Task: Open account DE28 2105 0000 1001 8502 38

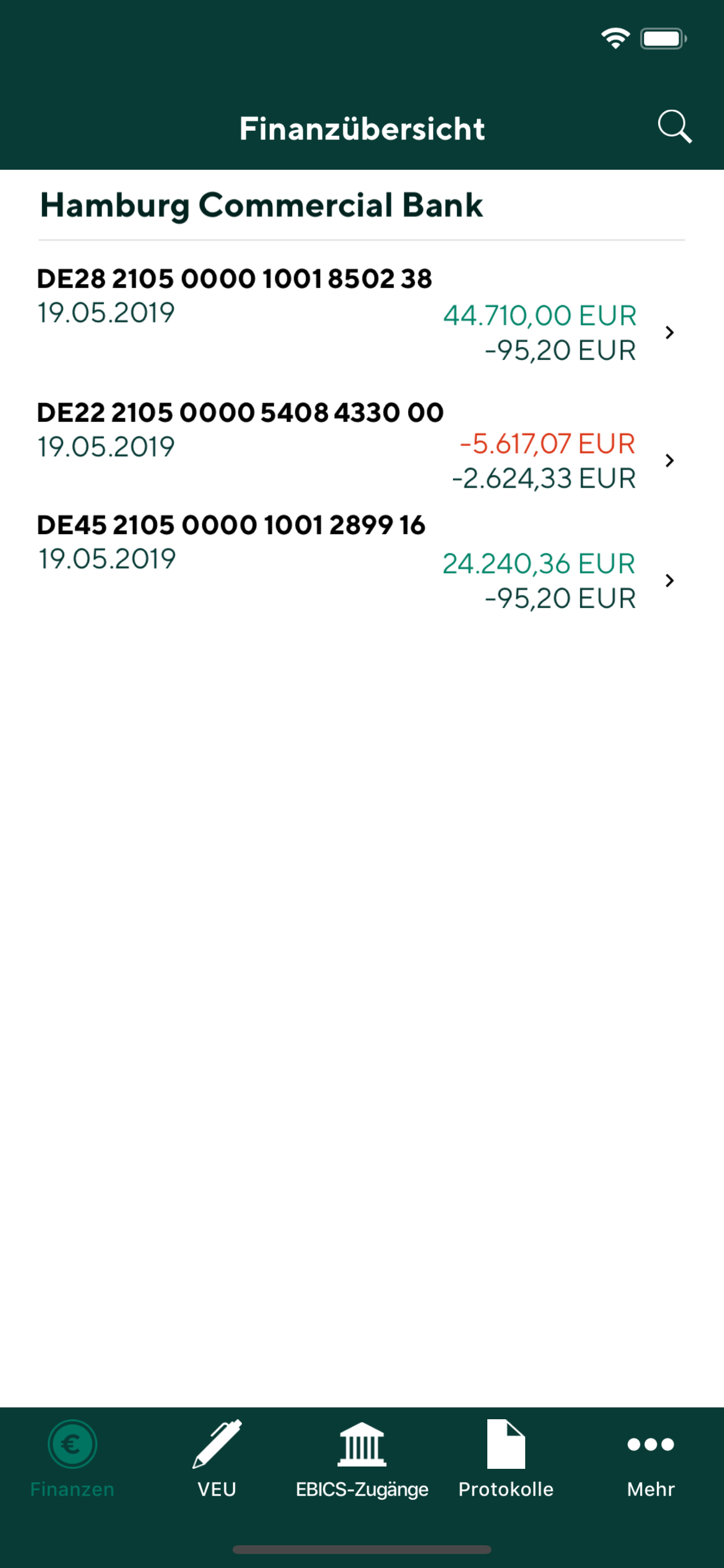Action: pyautogui.click(x=362, y=316)
